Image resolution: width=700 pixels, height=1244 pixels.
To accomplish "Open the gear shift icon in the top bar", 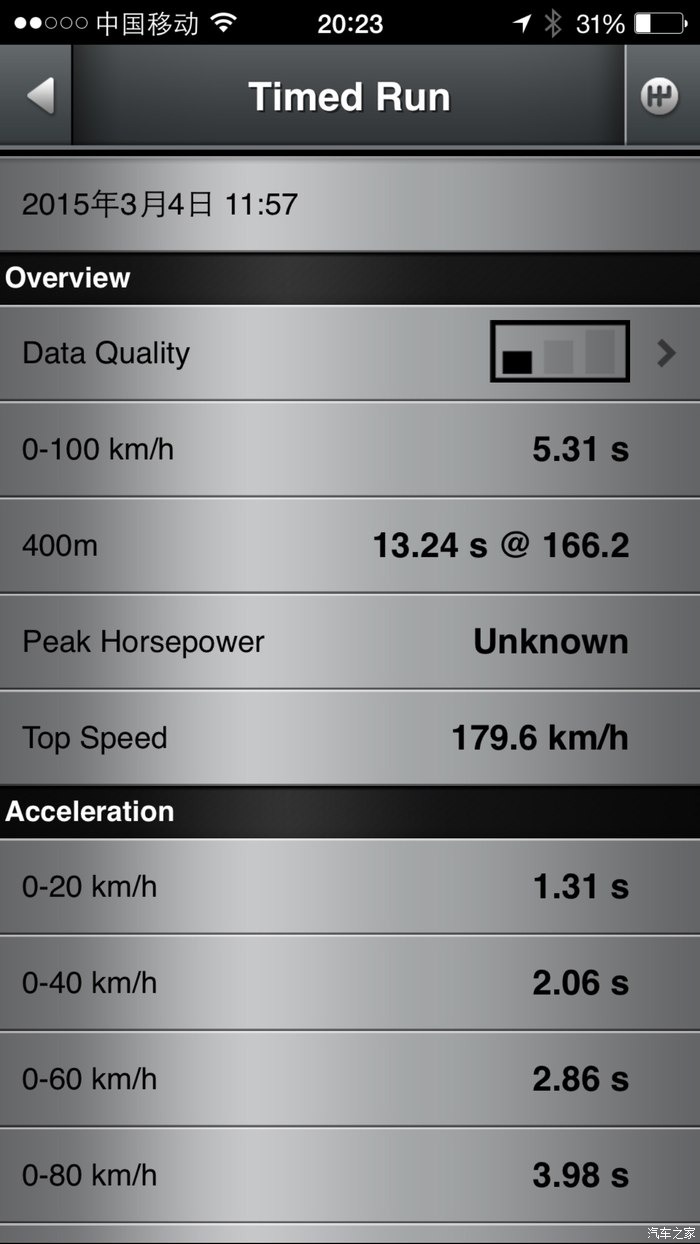I will click(x=660, y=96).
